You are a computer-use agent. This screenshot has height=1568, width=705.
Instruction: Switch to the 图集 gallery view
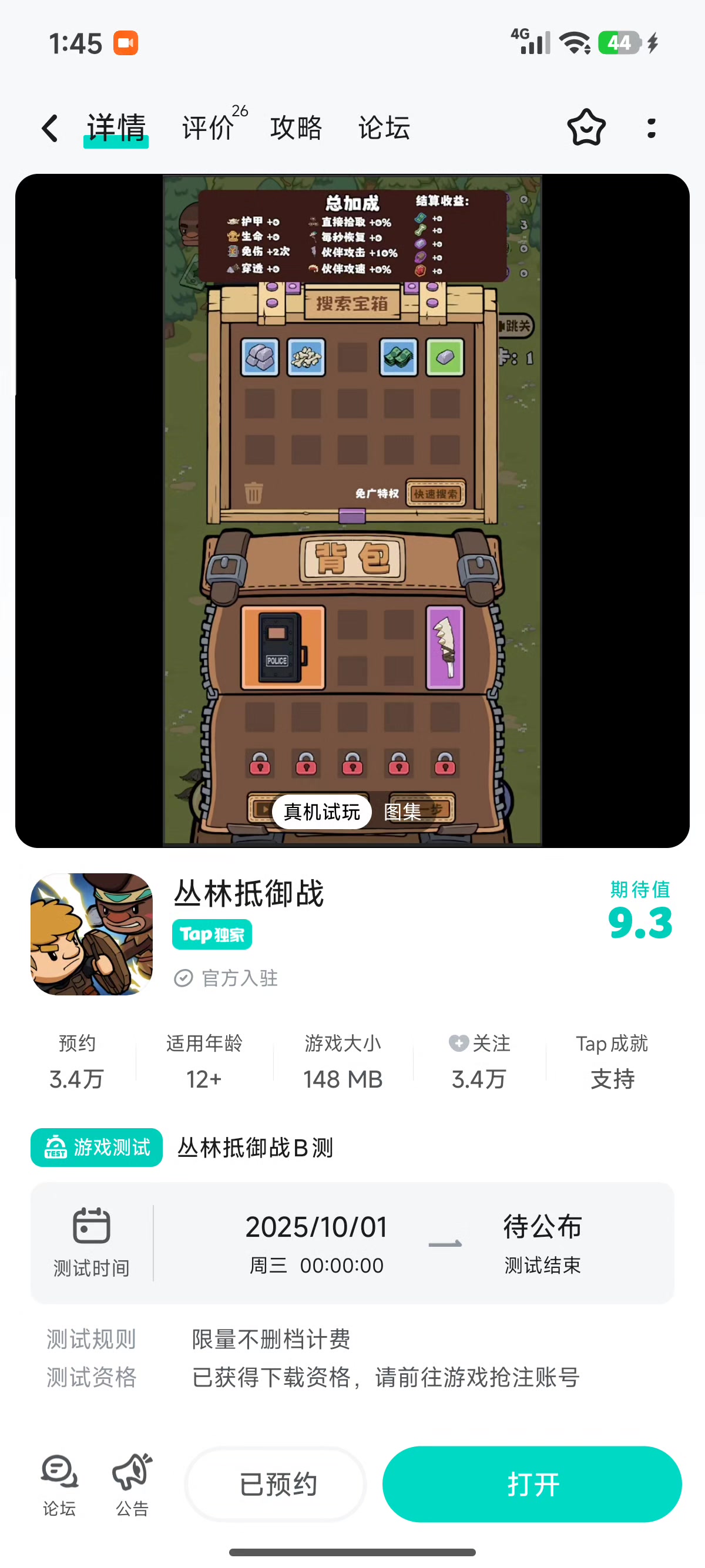coord(402,812)
